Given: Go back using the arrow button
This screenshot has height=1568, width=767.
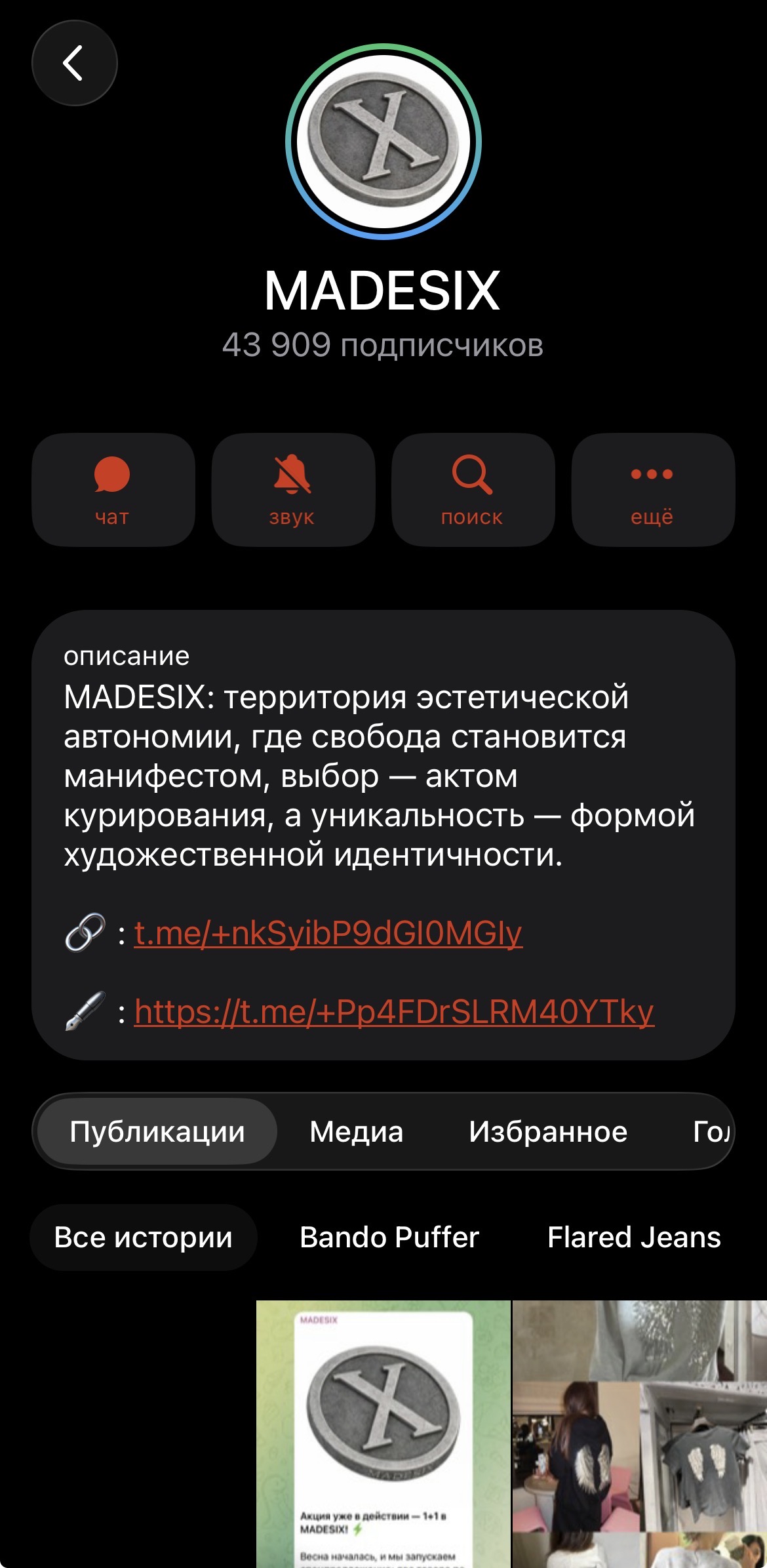Looking at the screenshot, I should [74, 63].
